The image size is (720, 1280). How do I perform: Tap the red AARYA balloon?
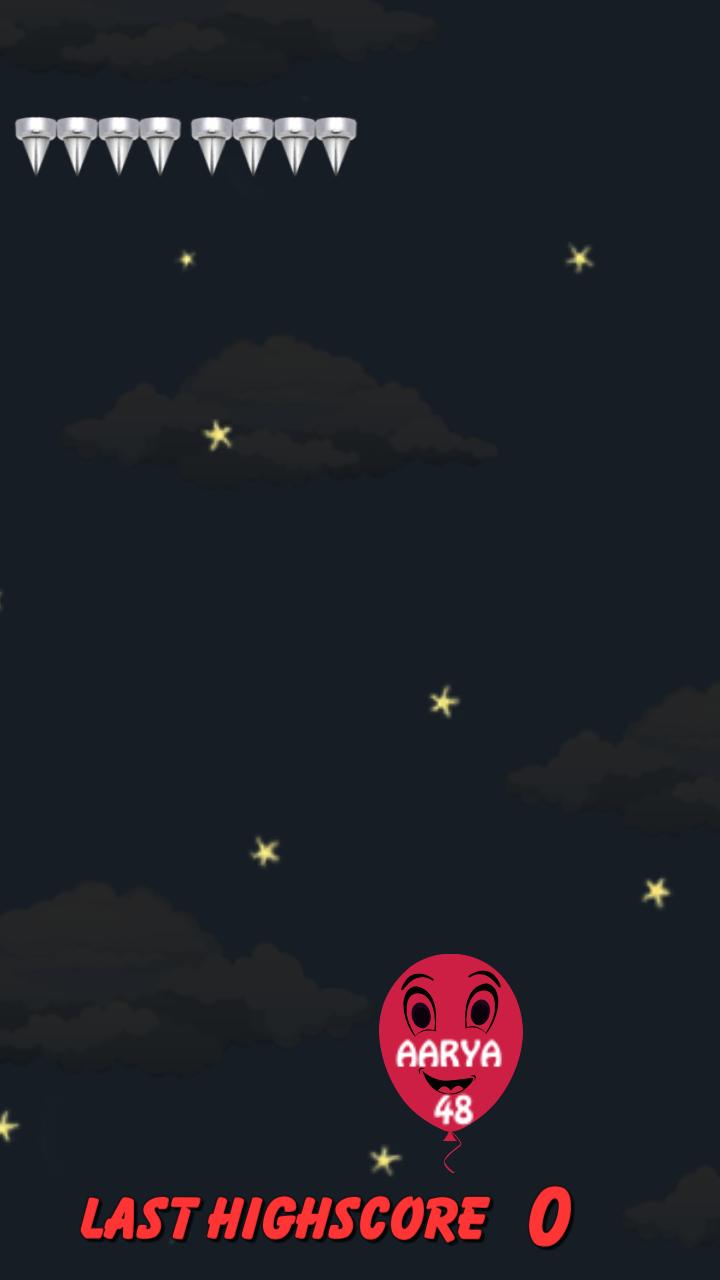tap(451, 1046)
